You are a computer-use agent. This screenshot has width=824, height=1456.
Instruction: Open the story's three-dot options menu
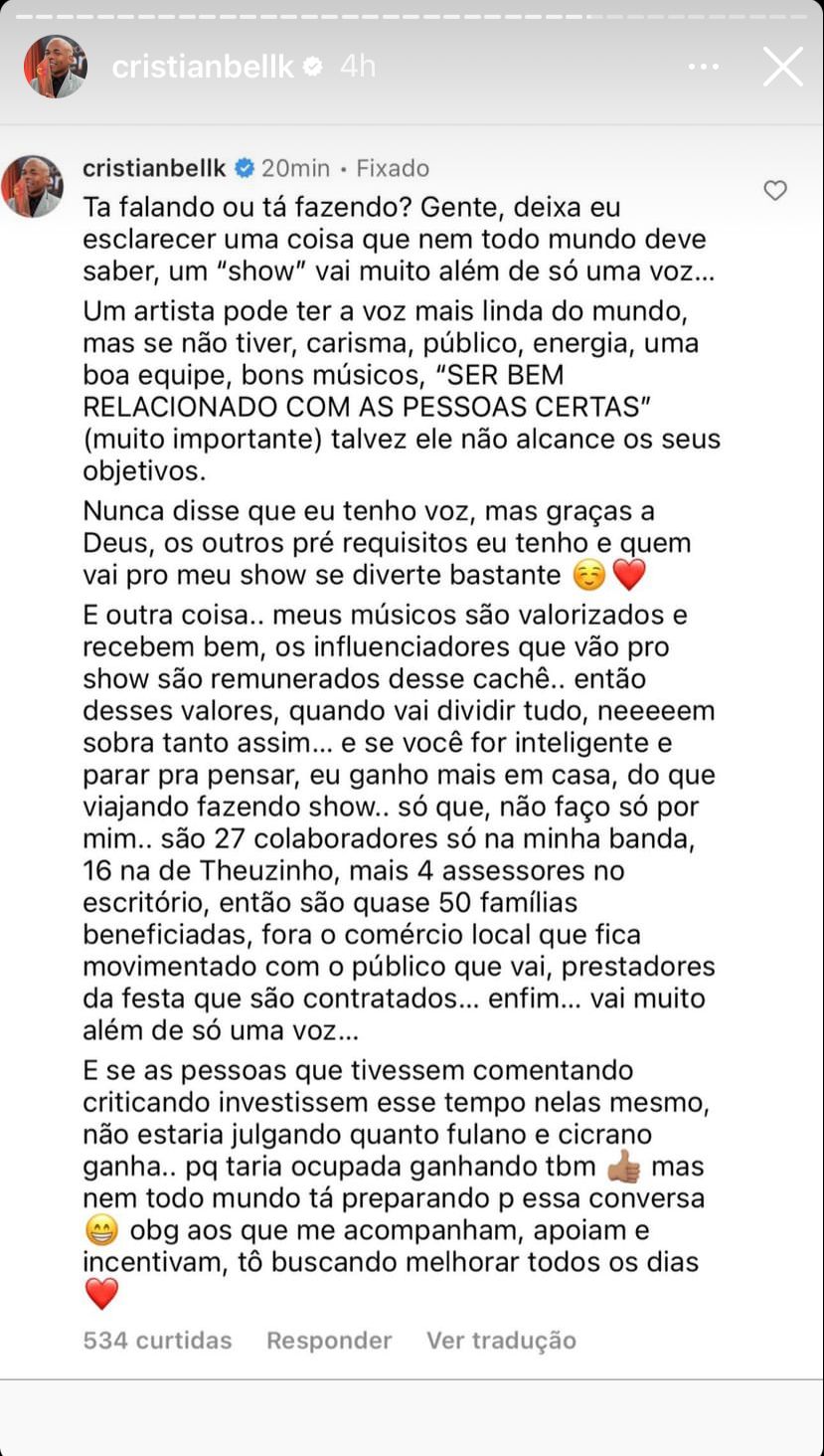tap(704, 67)
